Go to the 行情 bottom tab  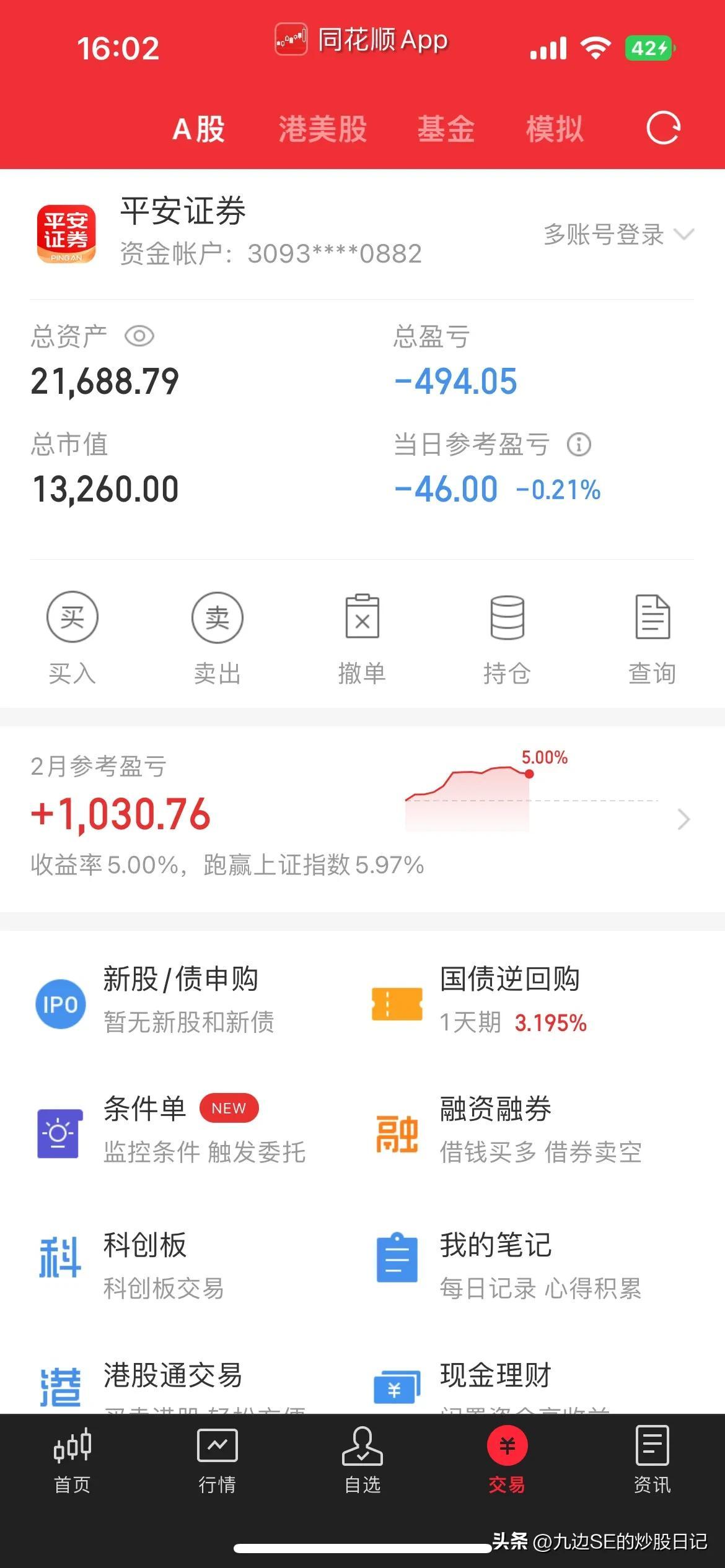(x=217, y=1460)
